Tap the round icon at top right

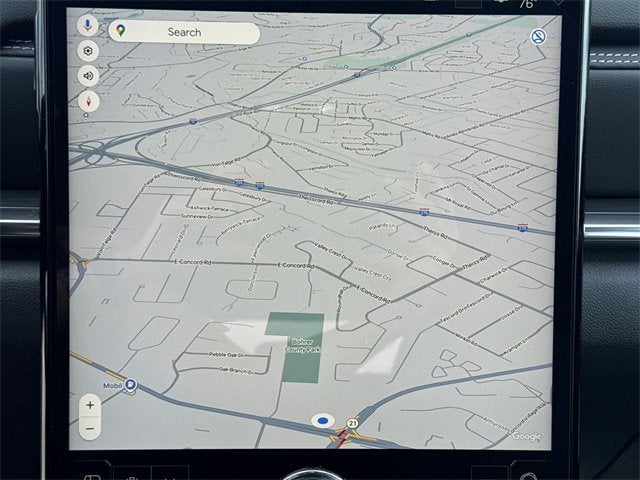(x=538, y=37)
